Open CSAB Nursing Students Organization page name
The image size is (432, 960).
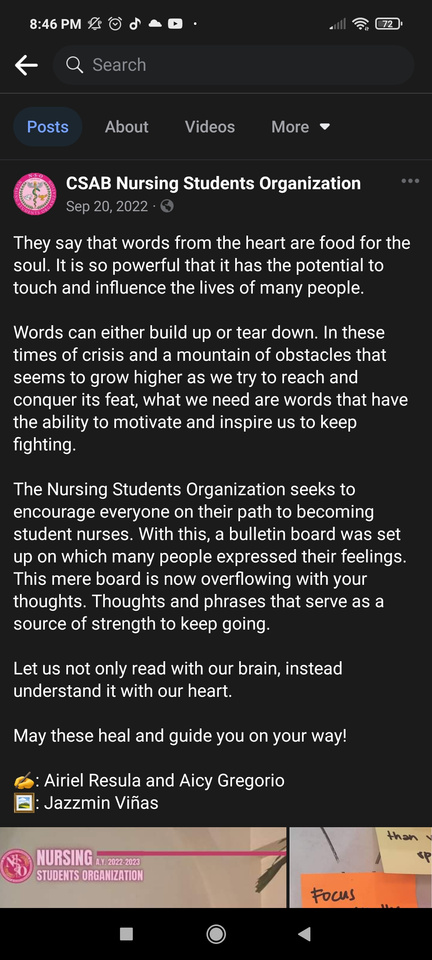pos(214,183)
